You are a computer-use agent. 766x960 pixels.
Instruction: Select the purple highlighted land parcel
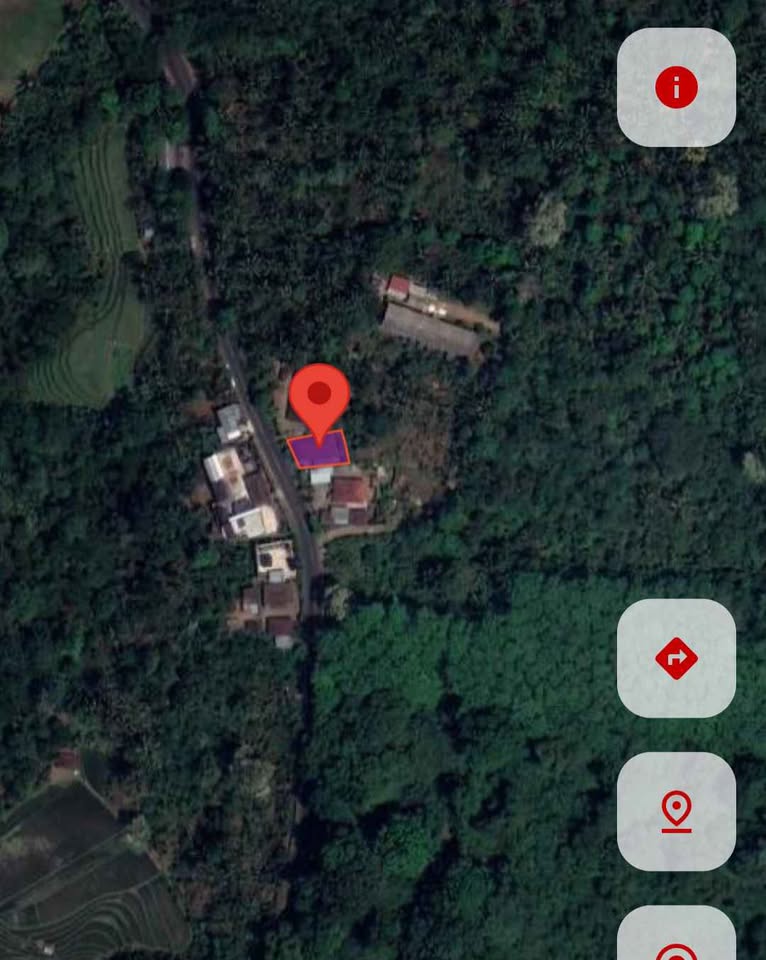coord(319,450)
